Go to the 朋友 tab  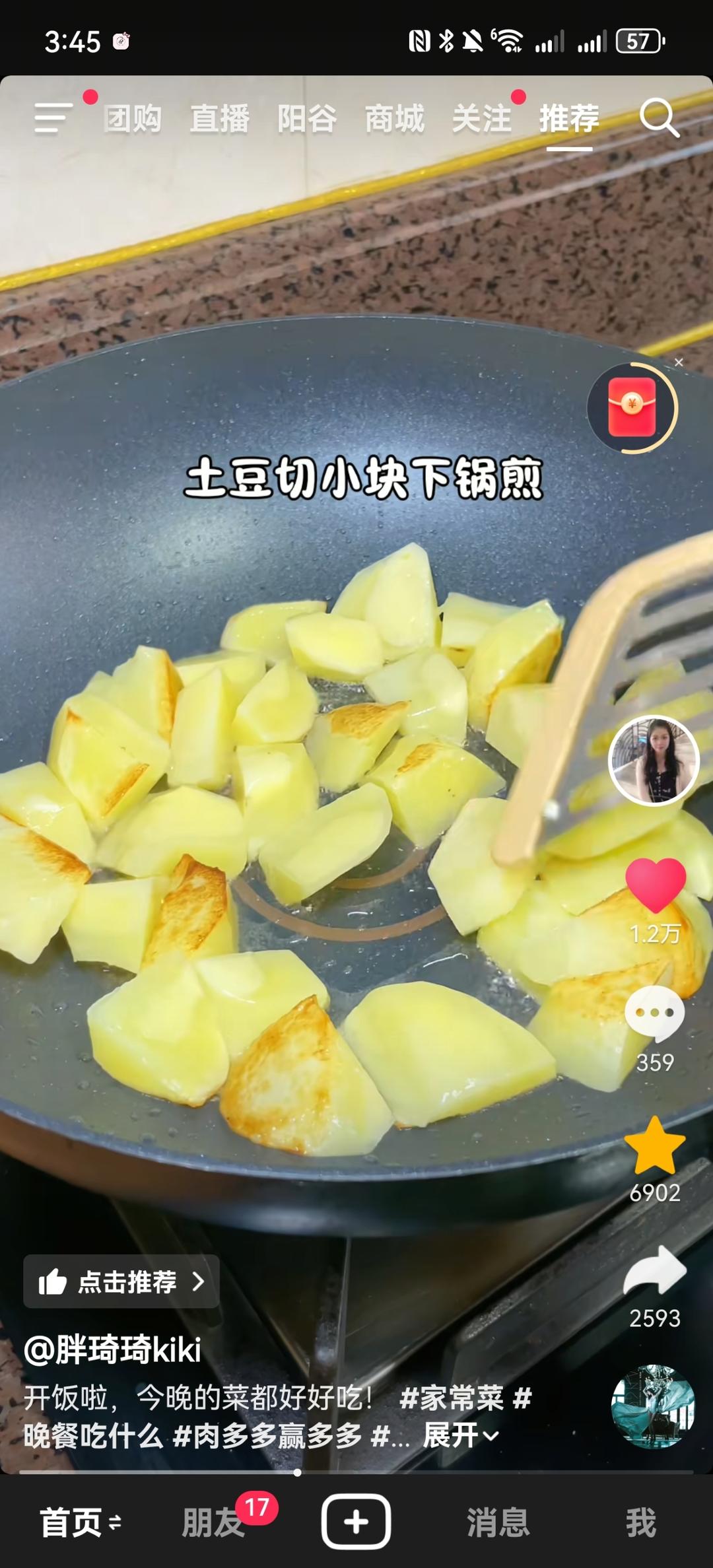click(213, 1522)
